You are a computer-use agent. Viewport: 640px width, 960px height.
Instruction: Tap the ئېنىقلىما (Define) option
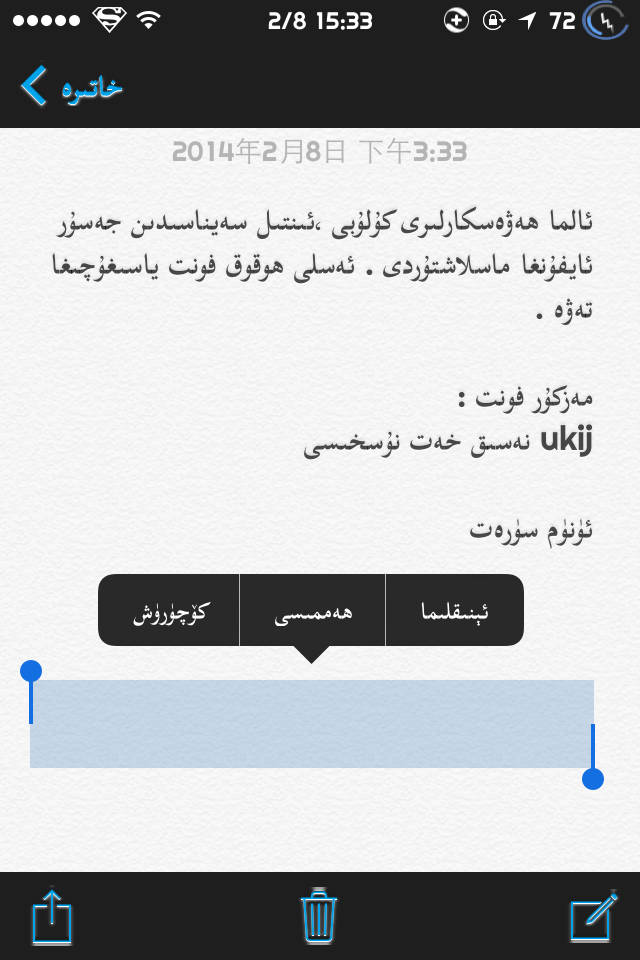pos(454,610)
